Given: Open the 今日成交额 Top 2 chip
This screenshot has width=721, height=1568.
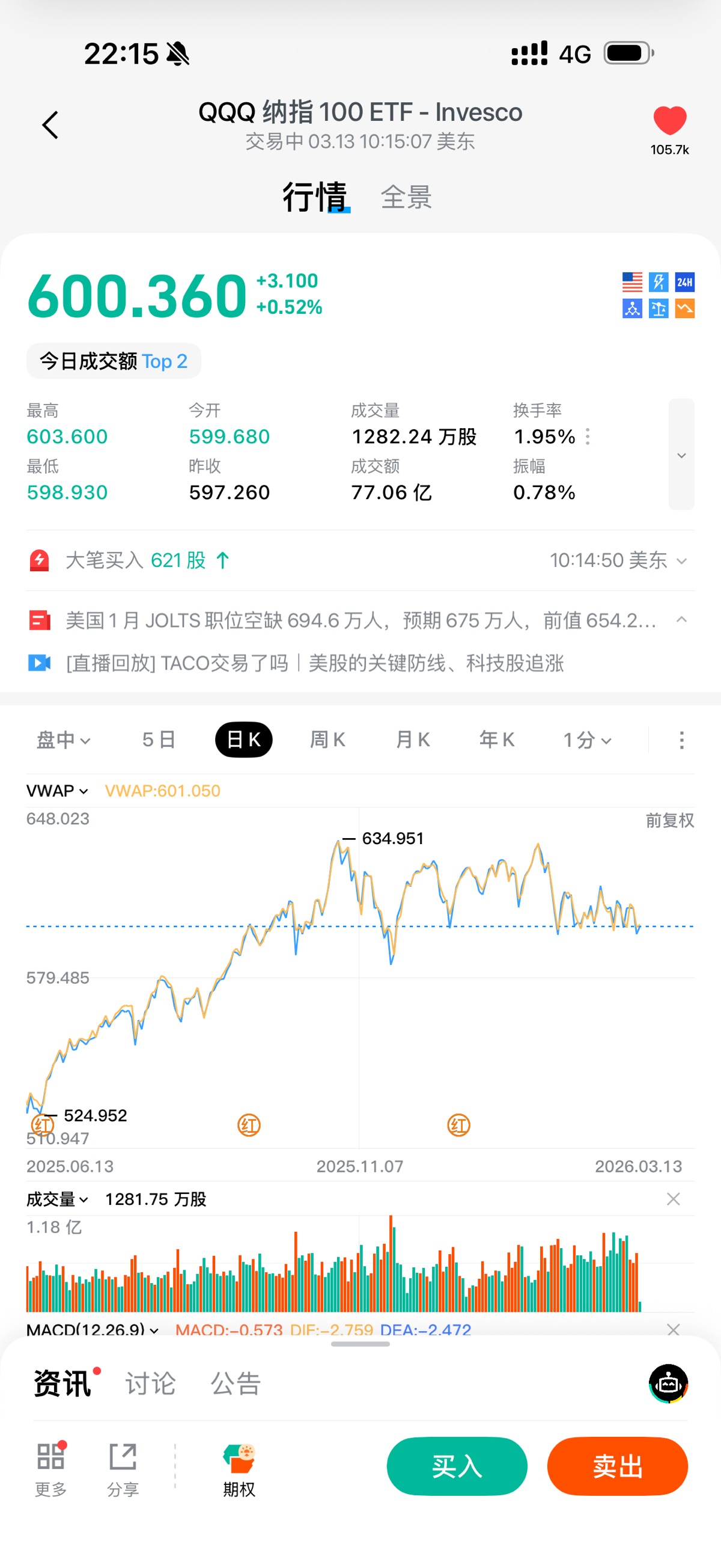Looking at the screenshot, I should (114, 361).
